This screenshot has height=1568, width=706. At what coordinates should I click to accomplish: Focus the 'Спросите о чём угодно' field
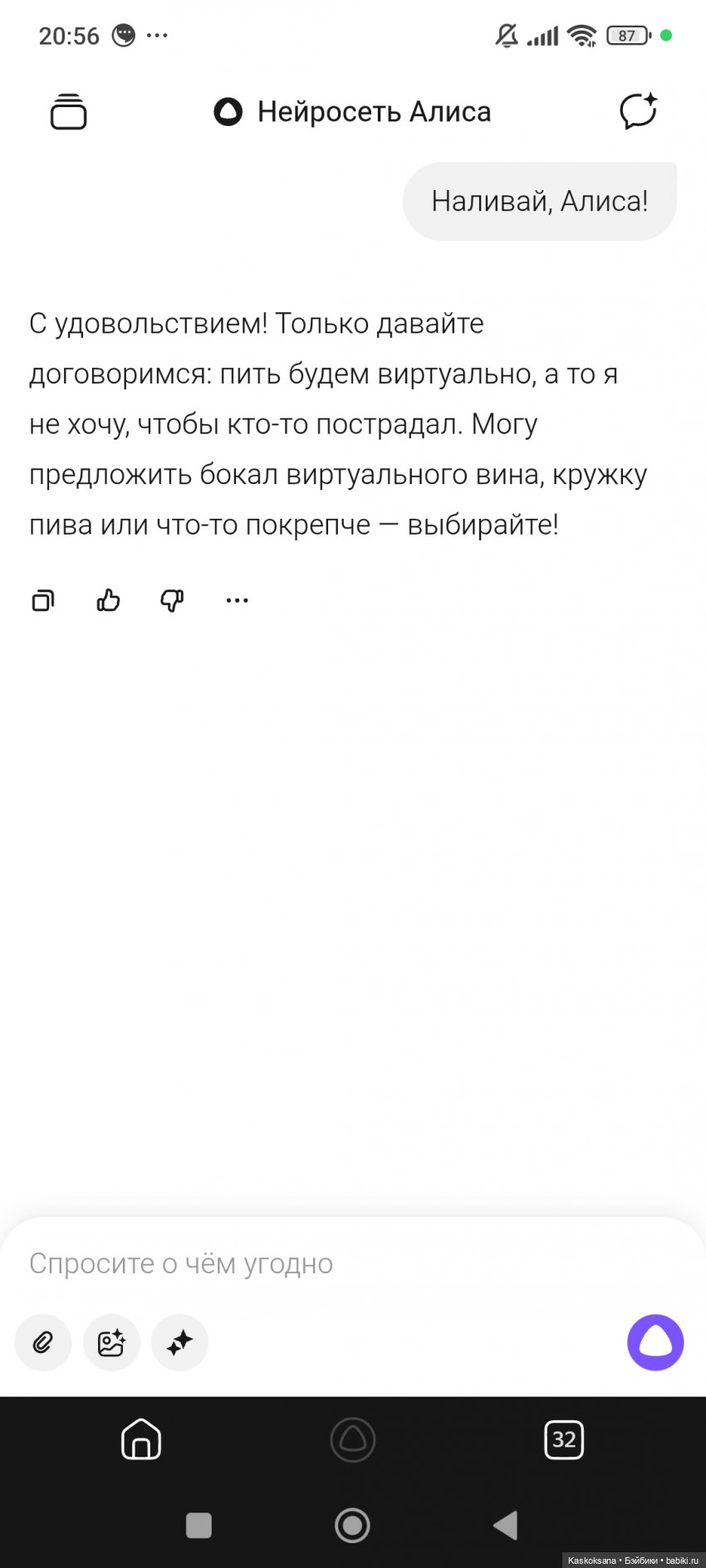pos(332,1263)
